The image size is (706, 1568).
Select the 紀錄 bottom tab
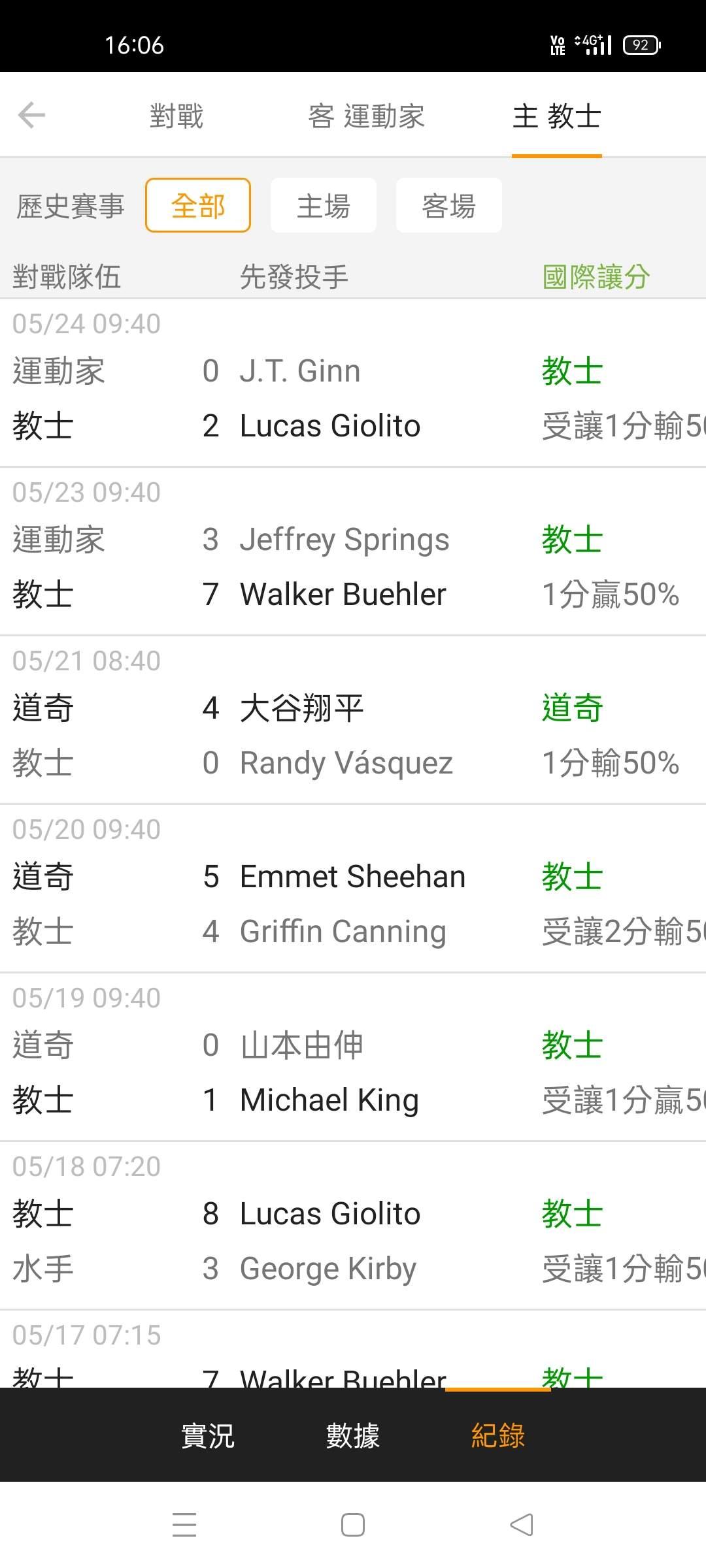click(498, 1435)
